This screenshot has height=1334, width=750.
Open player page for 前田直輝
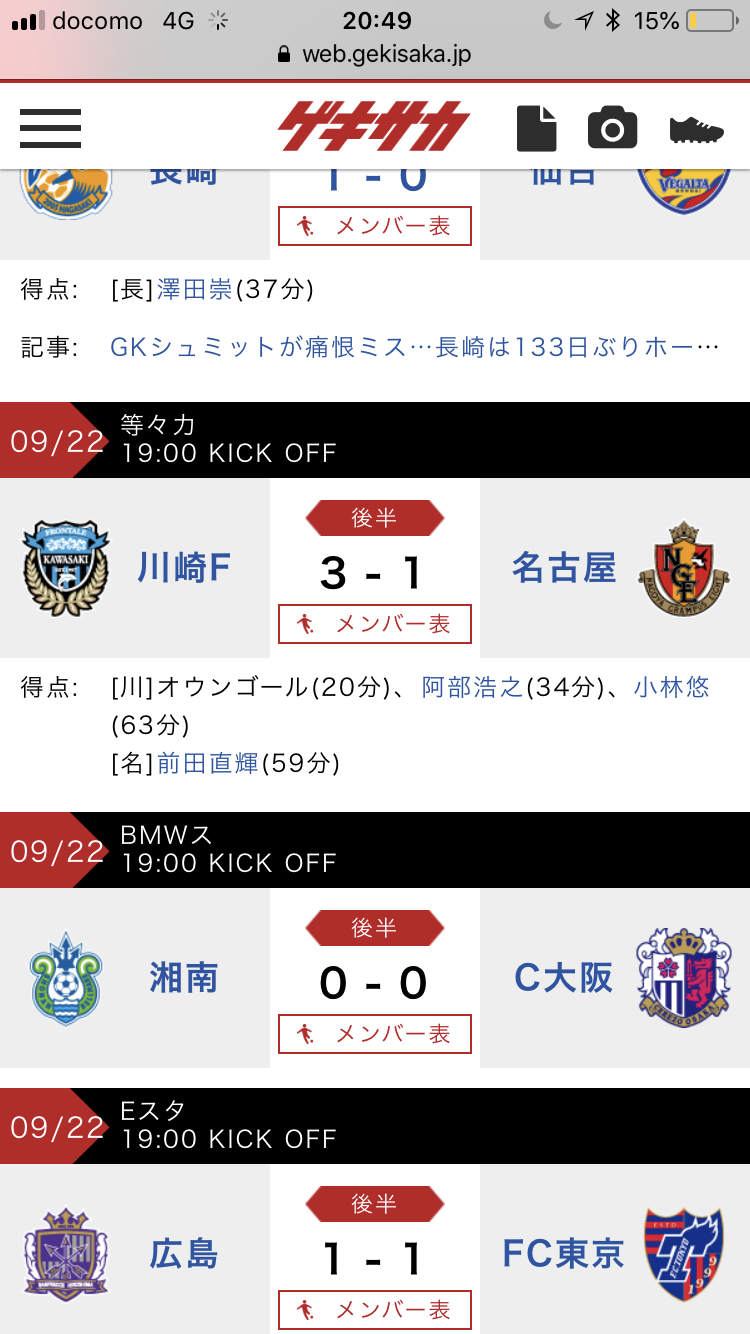click(208, 764)
